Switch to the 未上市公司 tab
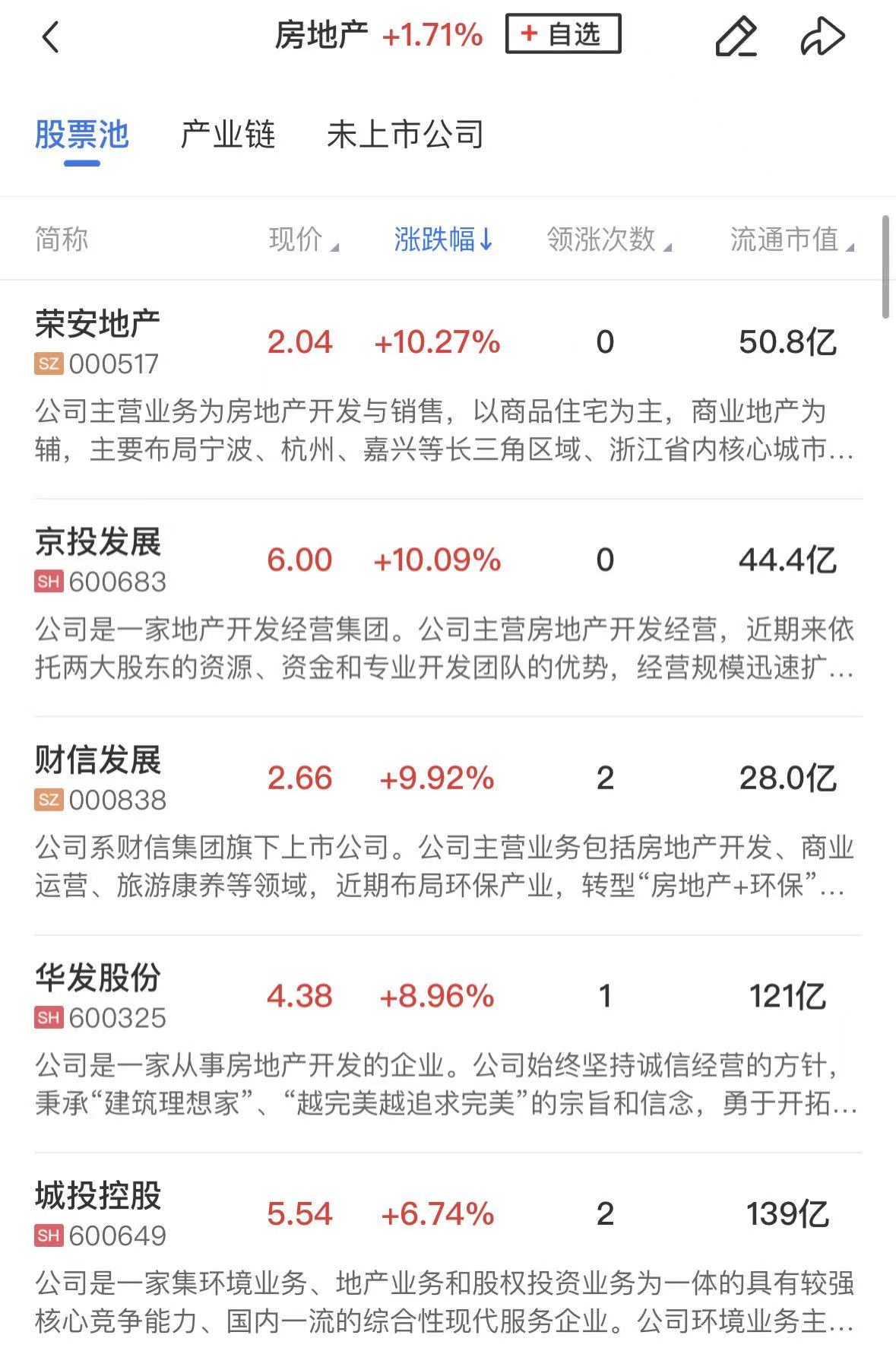896x1367 pixels. click(405, 135)
